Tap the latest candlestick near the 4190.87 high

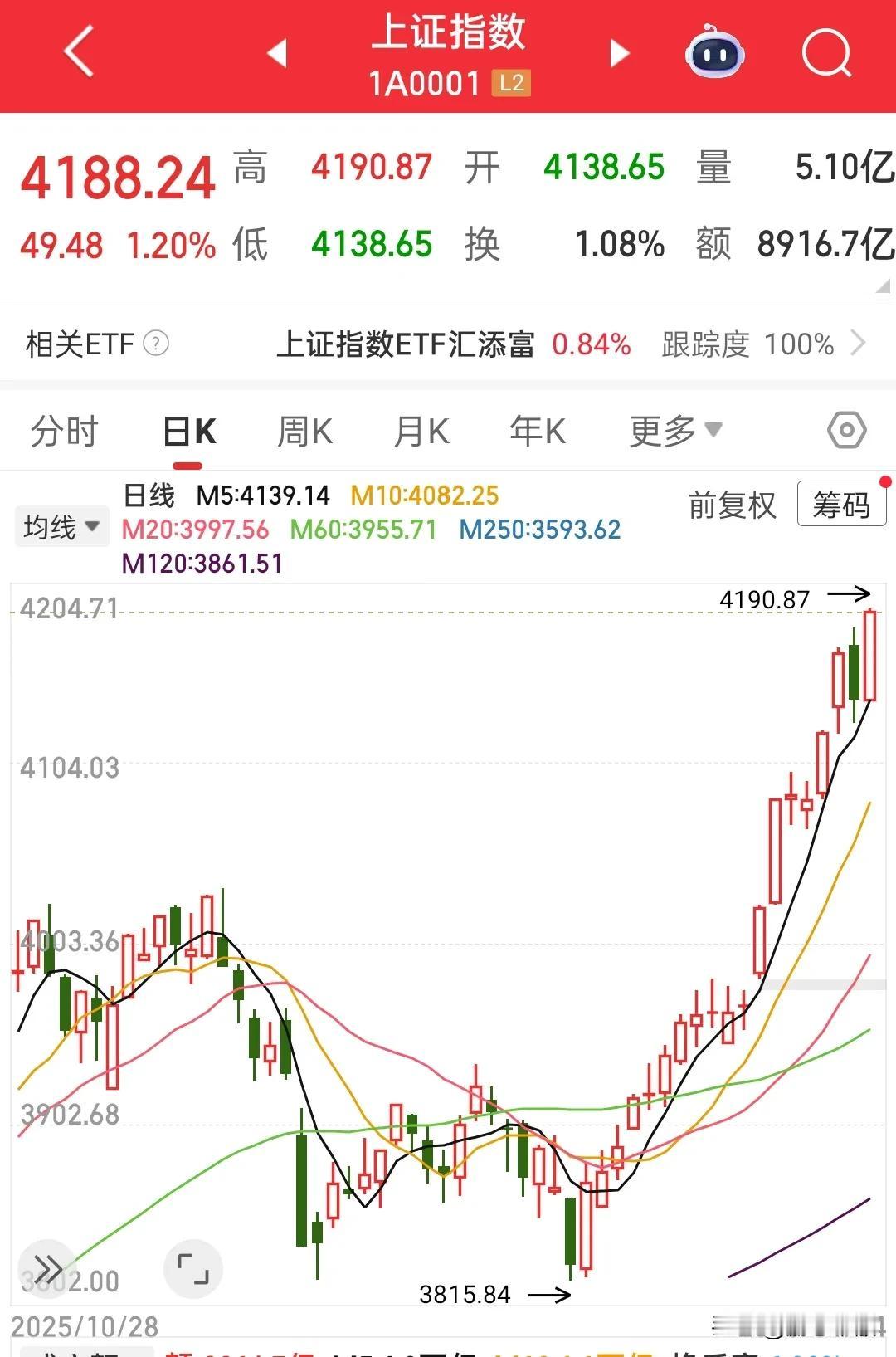tap(869, 656)
